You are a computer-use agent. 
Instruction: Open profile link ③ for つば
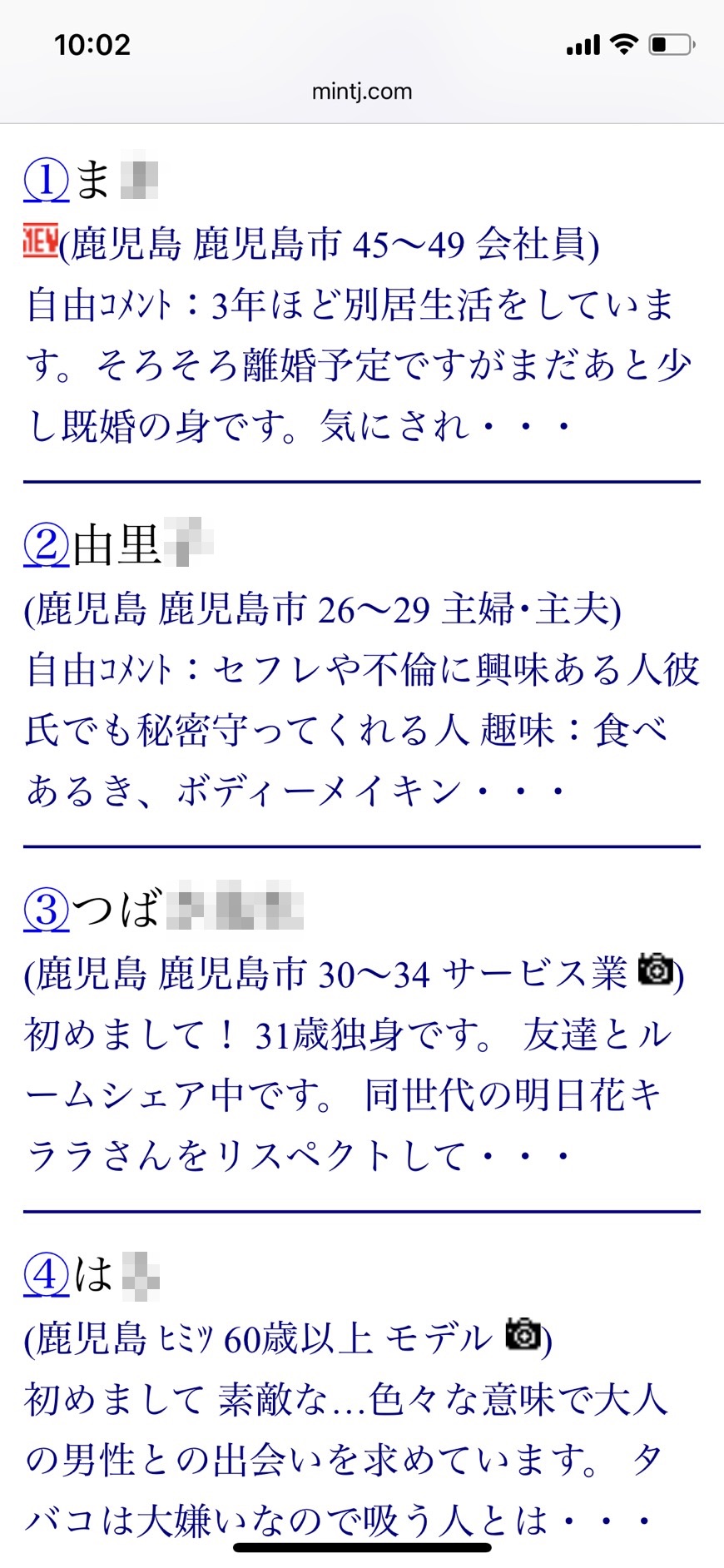[x=45, y=909]
